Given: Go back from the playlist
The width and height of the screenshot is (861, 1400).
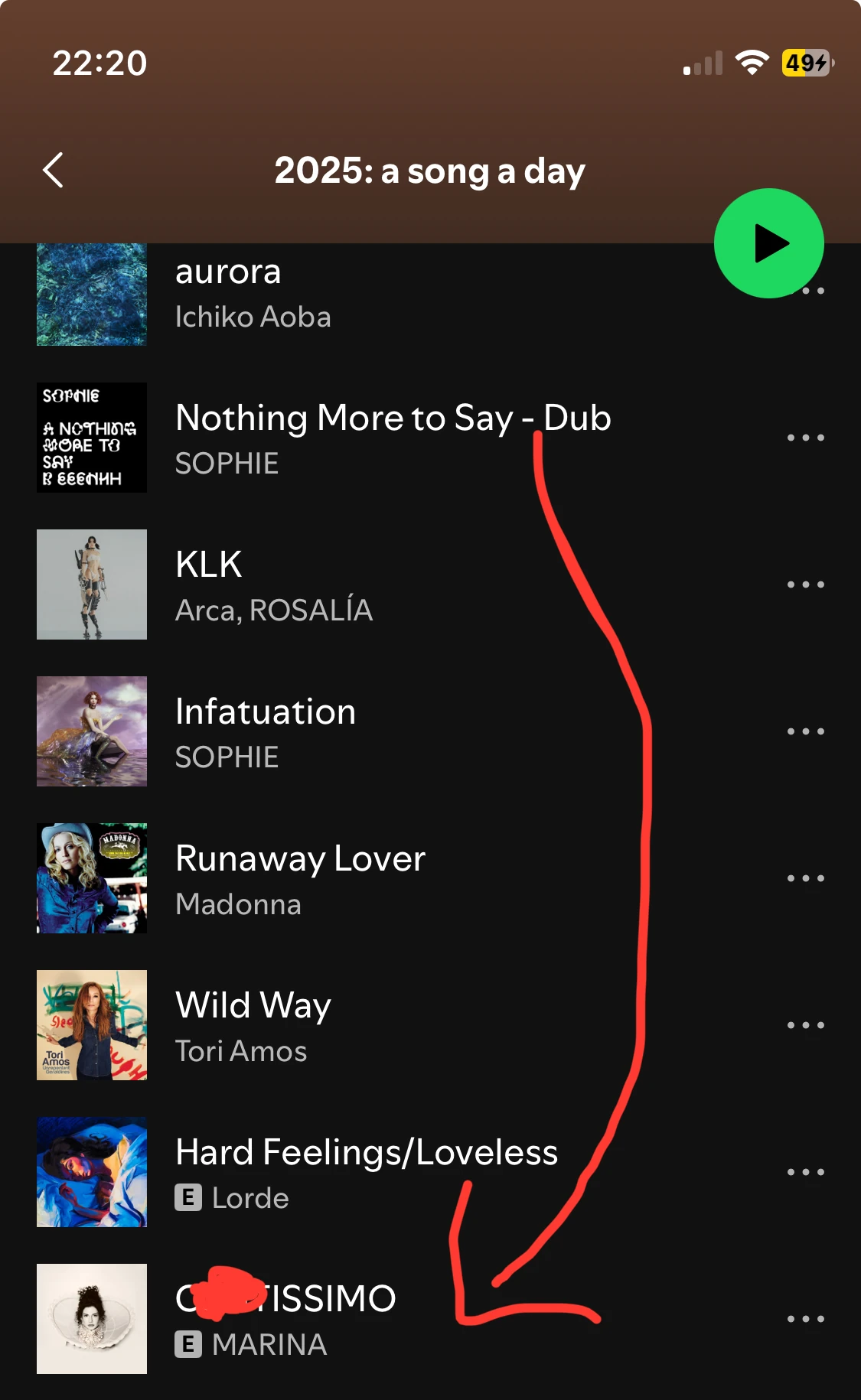Looking at the screenshot, I should tap(54, 170).
